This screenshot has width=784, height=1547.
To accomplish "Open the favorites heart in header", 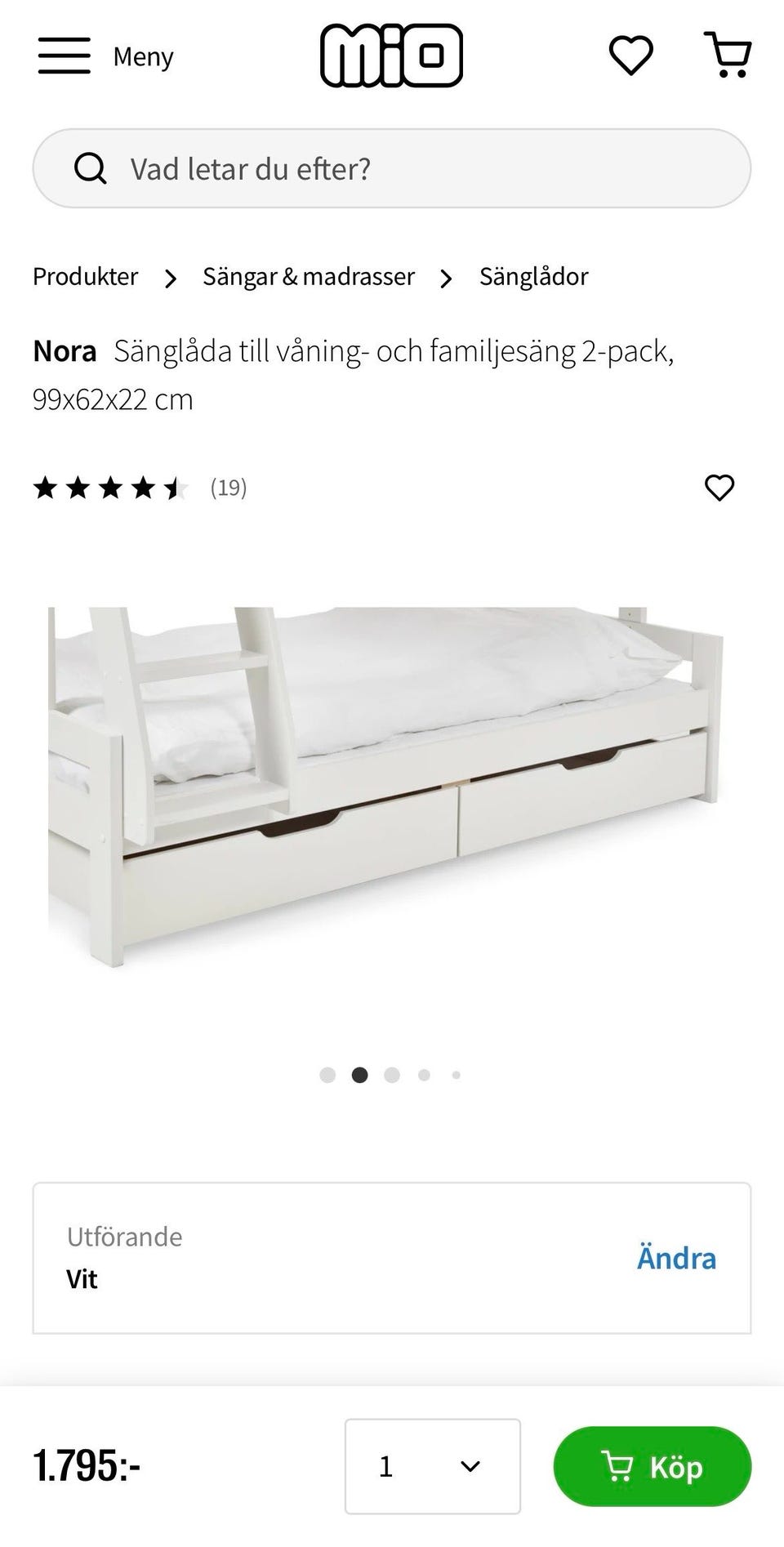I will [x=631, y=56].
